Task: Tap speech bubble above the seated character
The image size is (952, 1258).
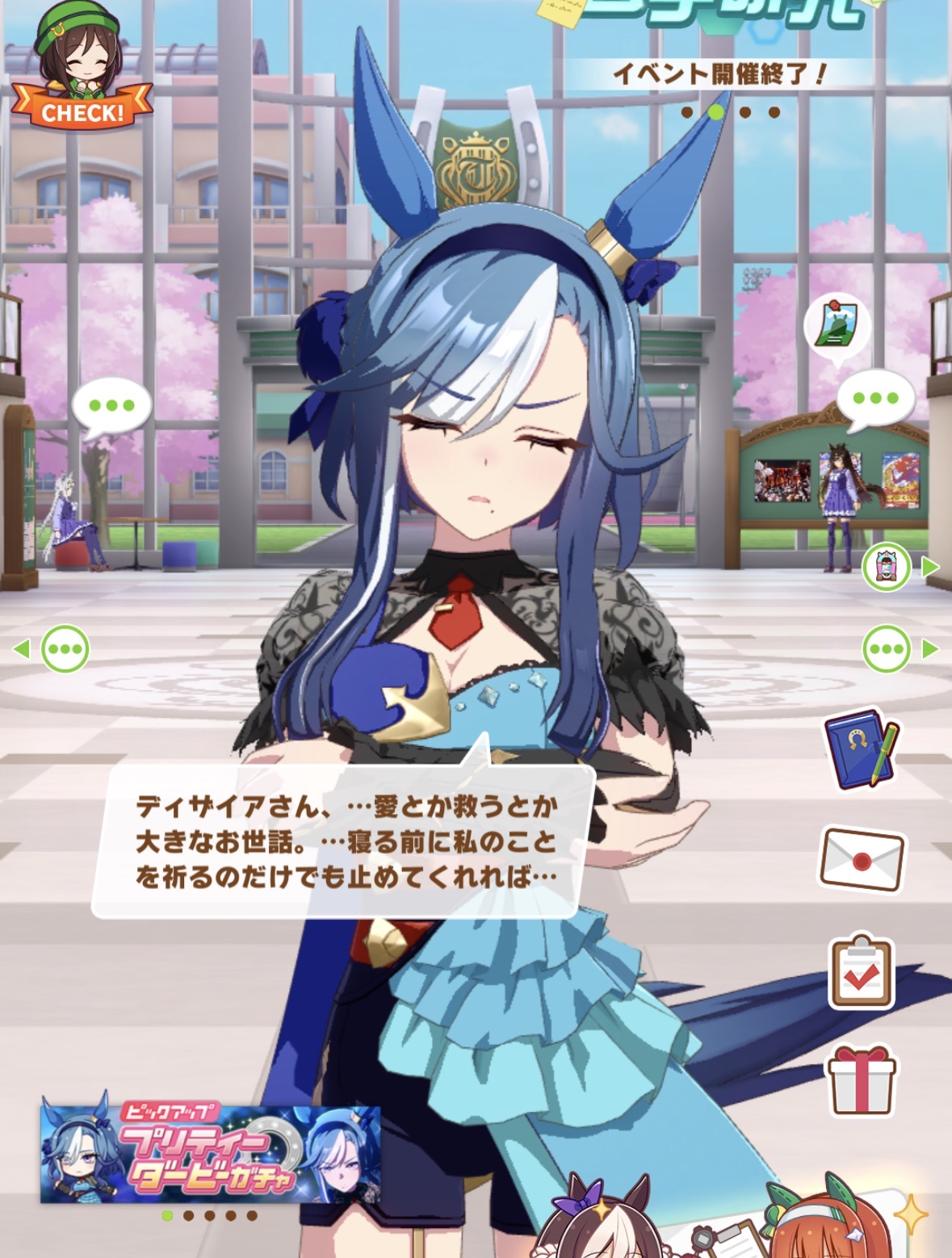Action: pos(111,406)
